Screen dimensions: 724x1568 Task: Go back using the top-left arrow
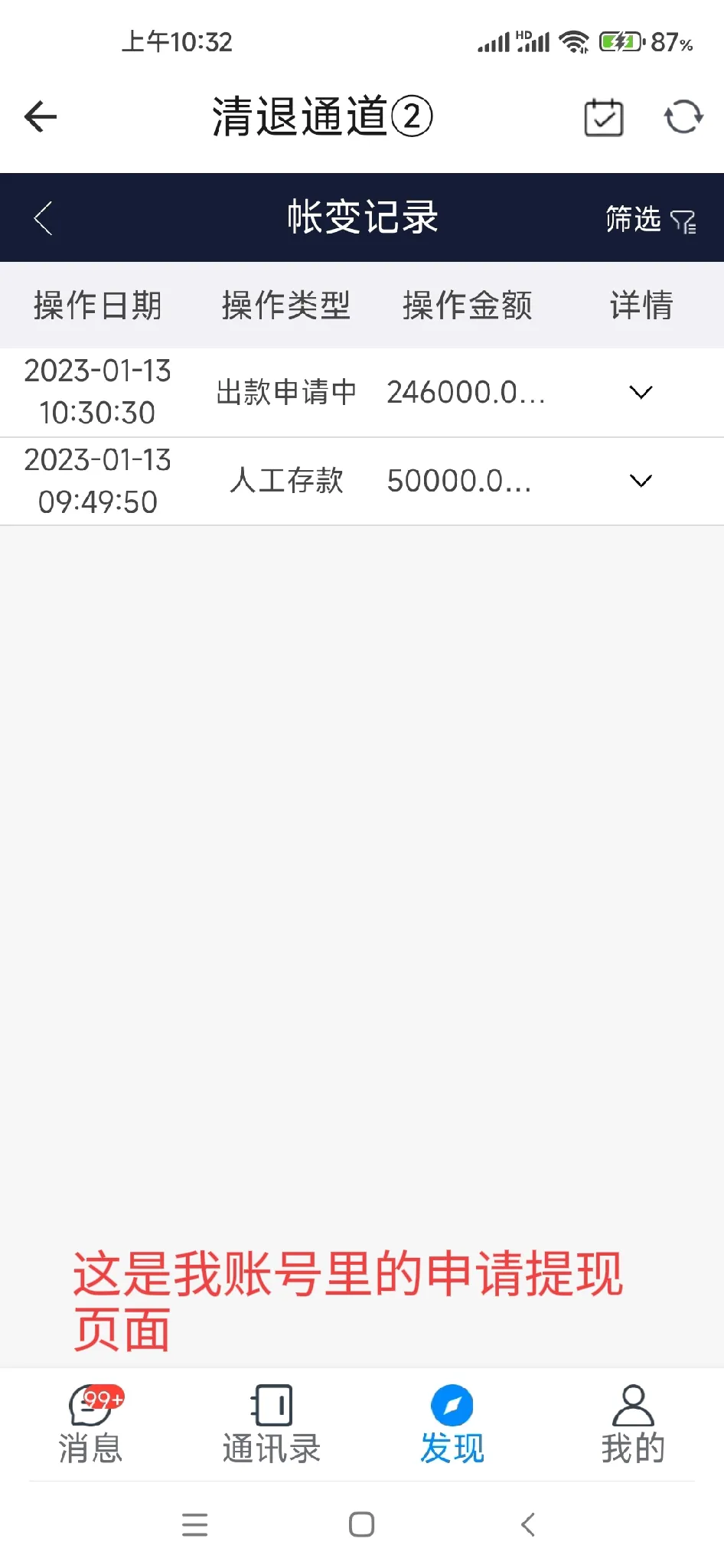(x=41, y=117)
